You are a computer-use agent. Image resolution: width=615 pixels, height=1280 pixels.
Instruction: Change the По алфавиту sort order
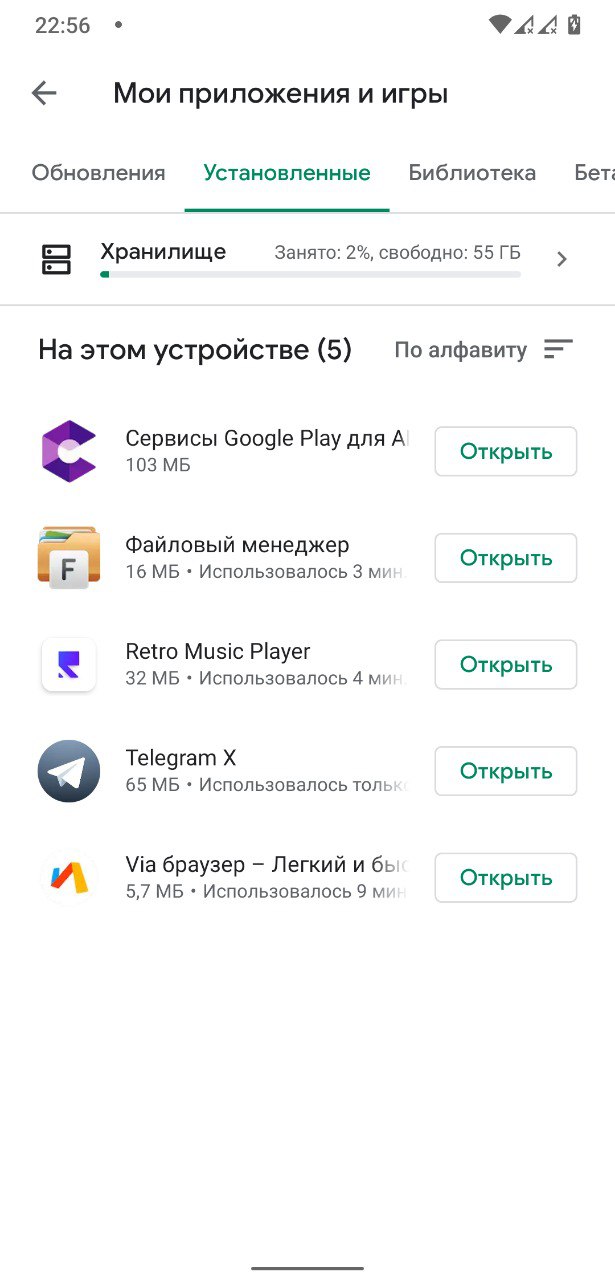(x=483, y=350)
